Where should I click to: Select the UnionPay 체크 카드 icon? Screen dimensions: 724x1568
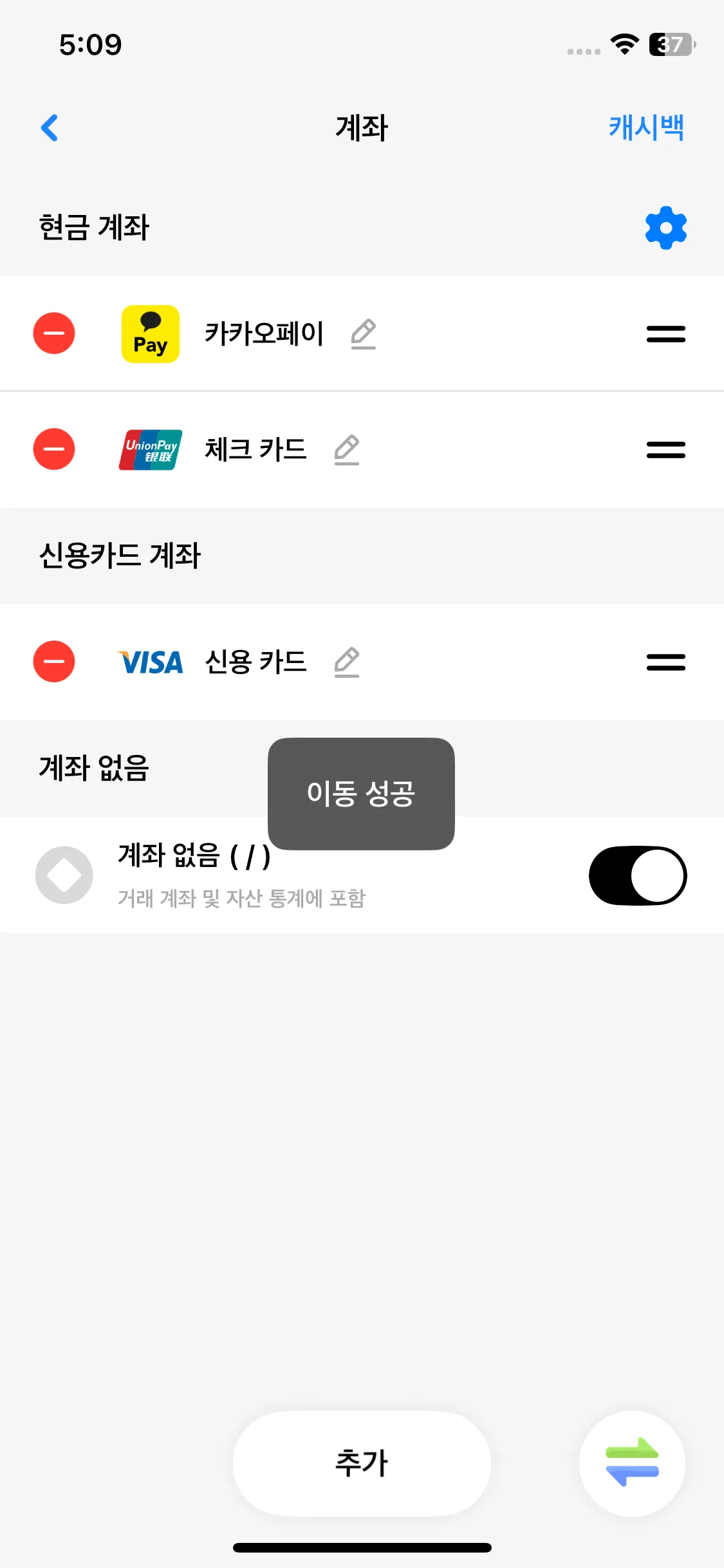(x=150, y=449)
